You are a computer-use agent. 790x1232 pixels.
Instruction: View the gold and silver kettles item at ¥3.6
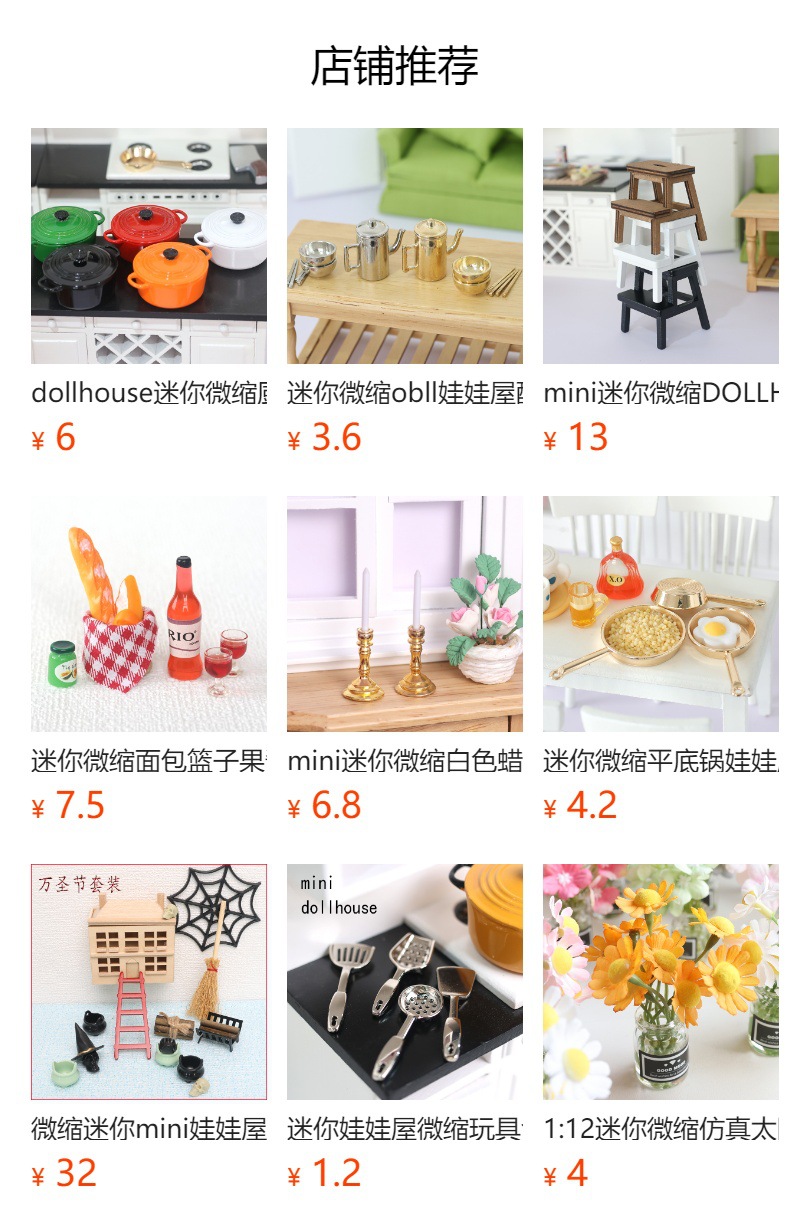[x=405, y=246]
